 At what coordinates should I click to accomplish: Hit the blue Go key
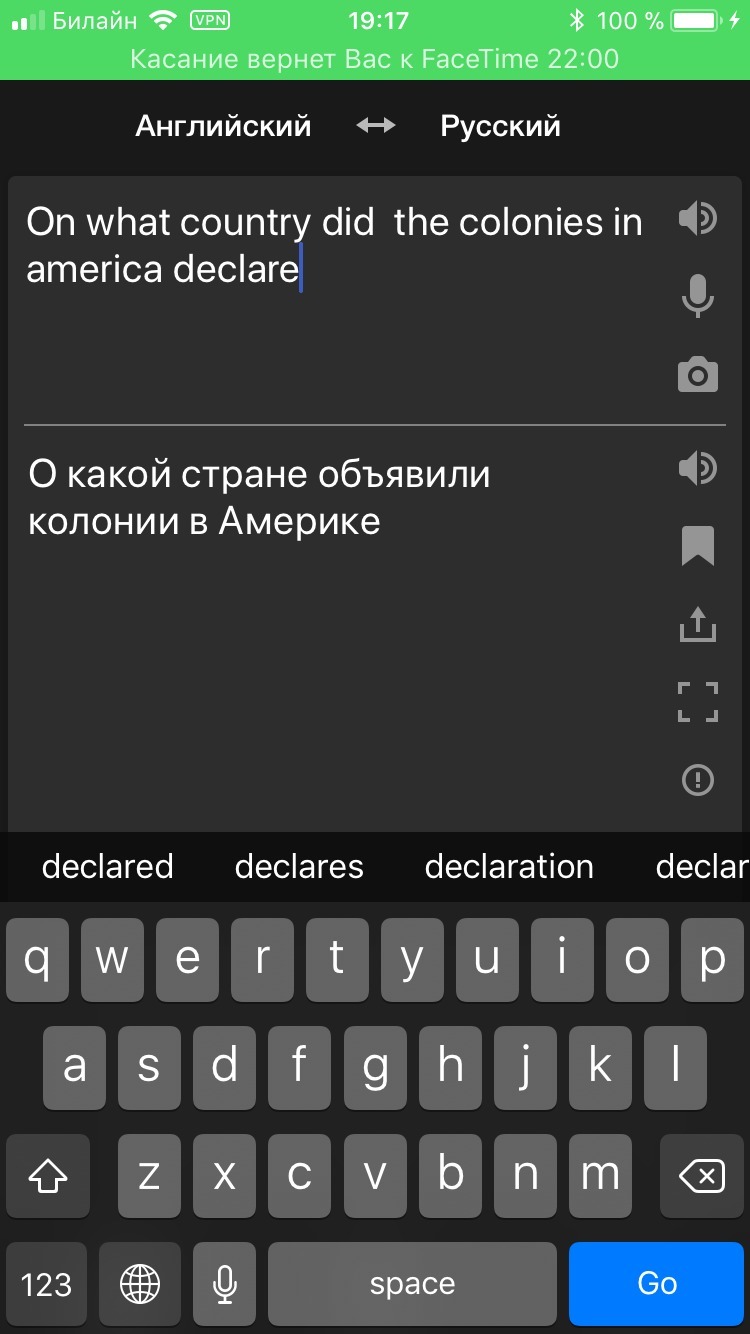tap(657, 1284)
